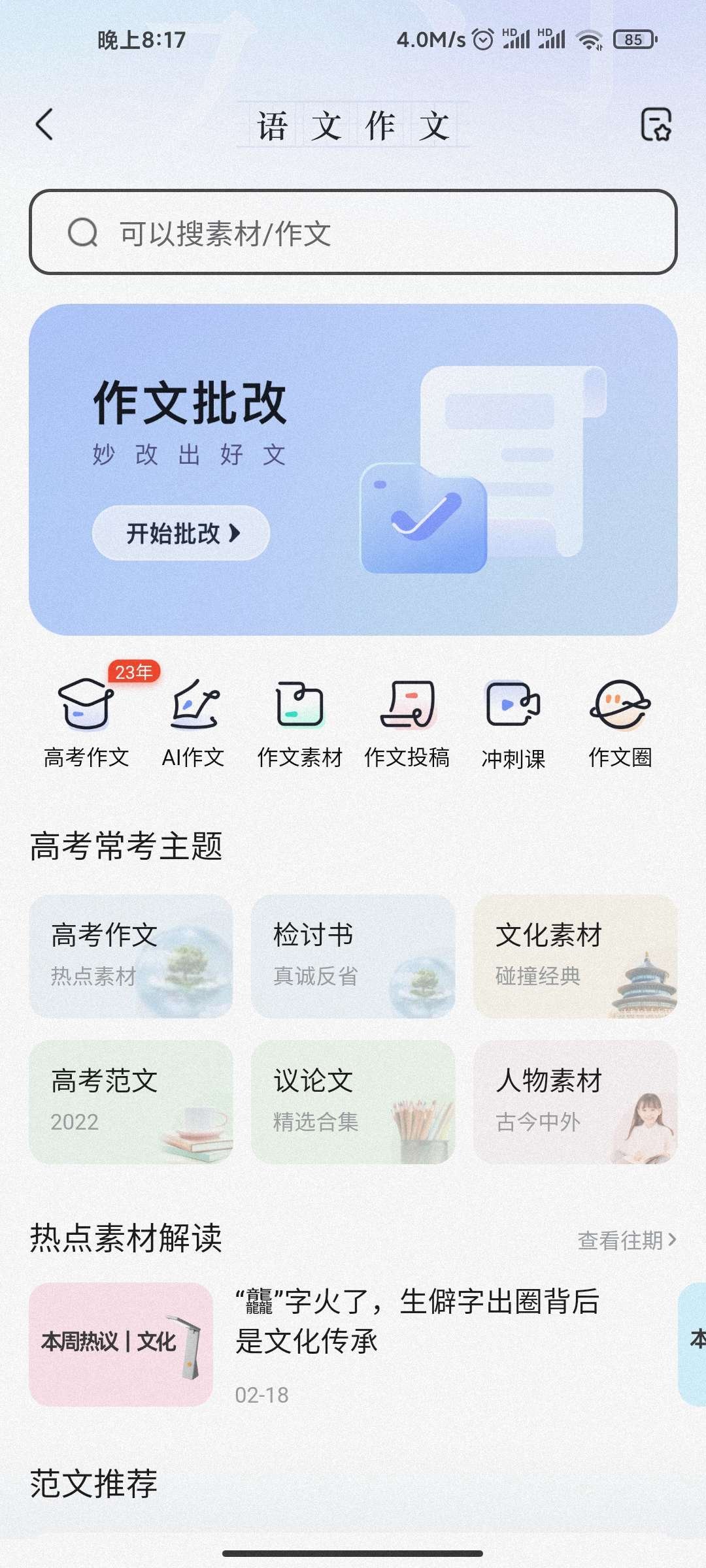706x1568 pixels.
Task: Open the 高考作文 热点素材 card
Action: [x=131, y=956]
